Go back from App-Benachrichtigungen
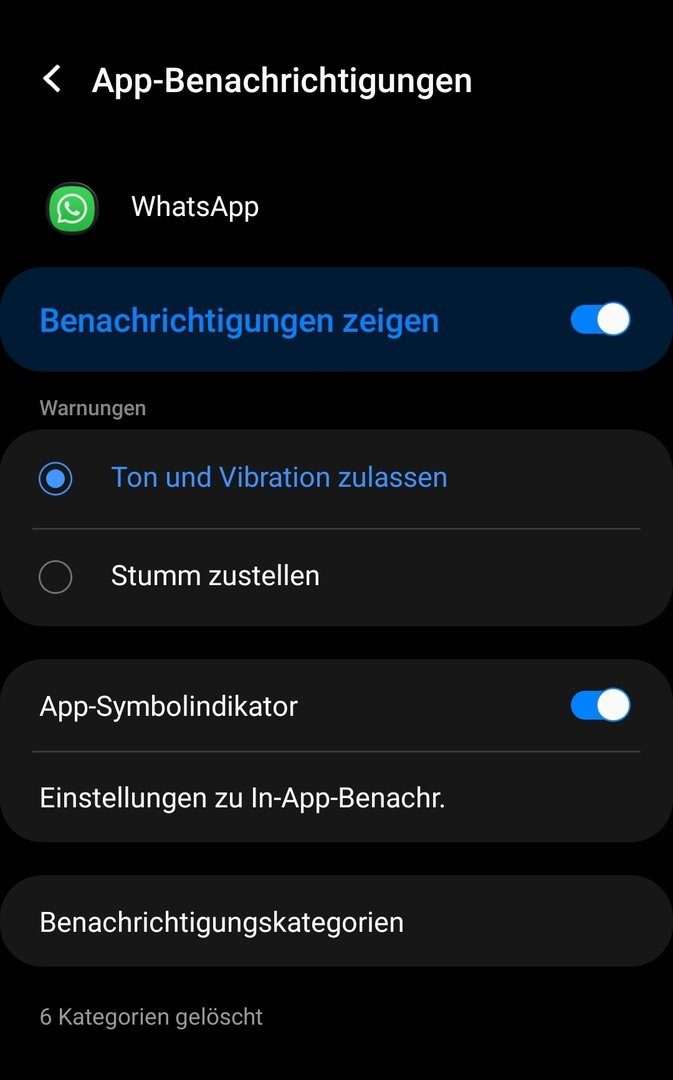 [x=52, y=80]
